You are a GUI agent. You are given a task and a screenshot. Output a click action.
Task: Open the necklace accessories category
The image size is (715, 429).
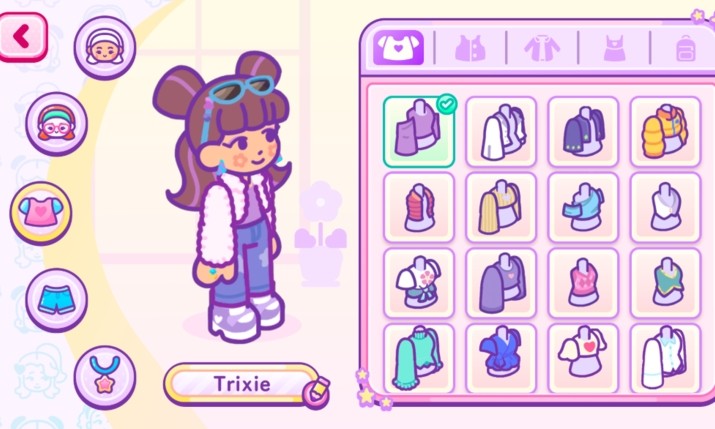tap(104, 378)
